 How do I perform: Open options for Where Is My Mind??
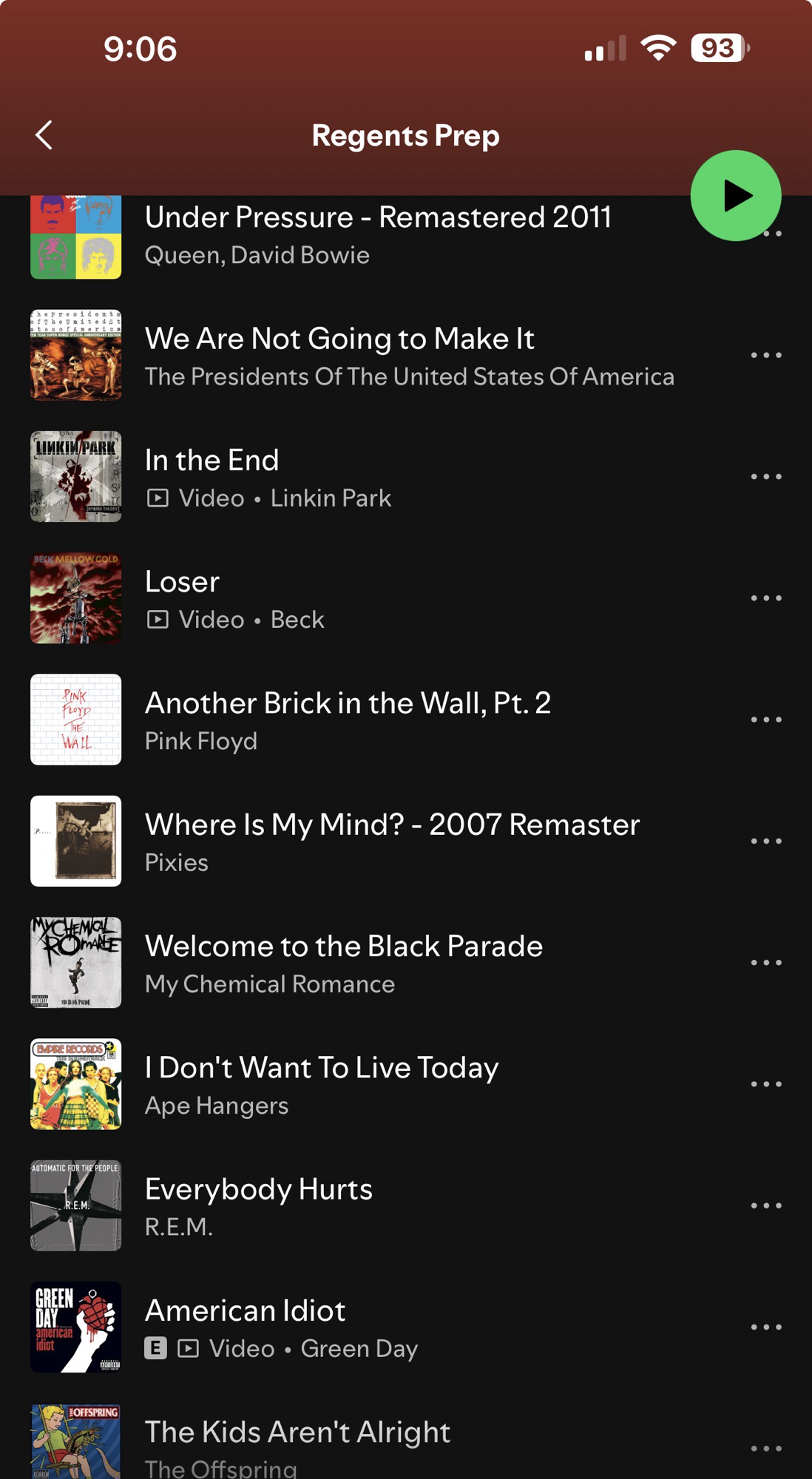coord(765,842)
